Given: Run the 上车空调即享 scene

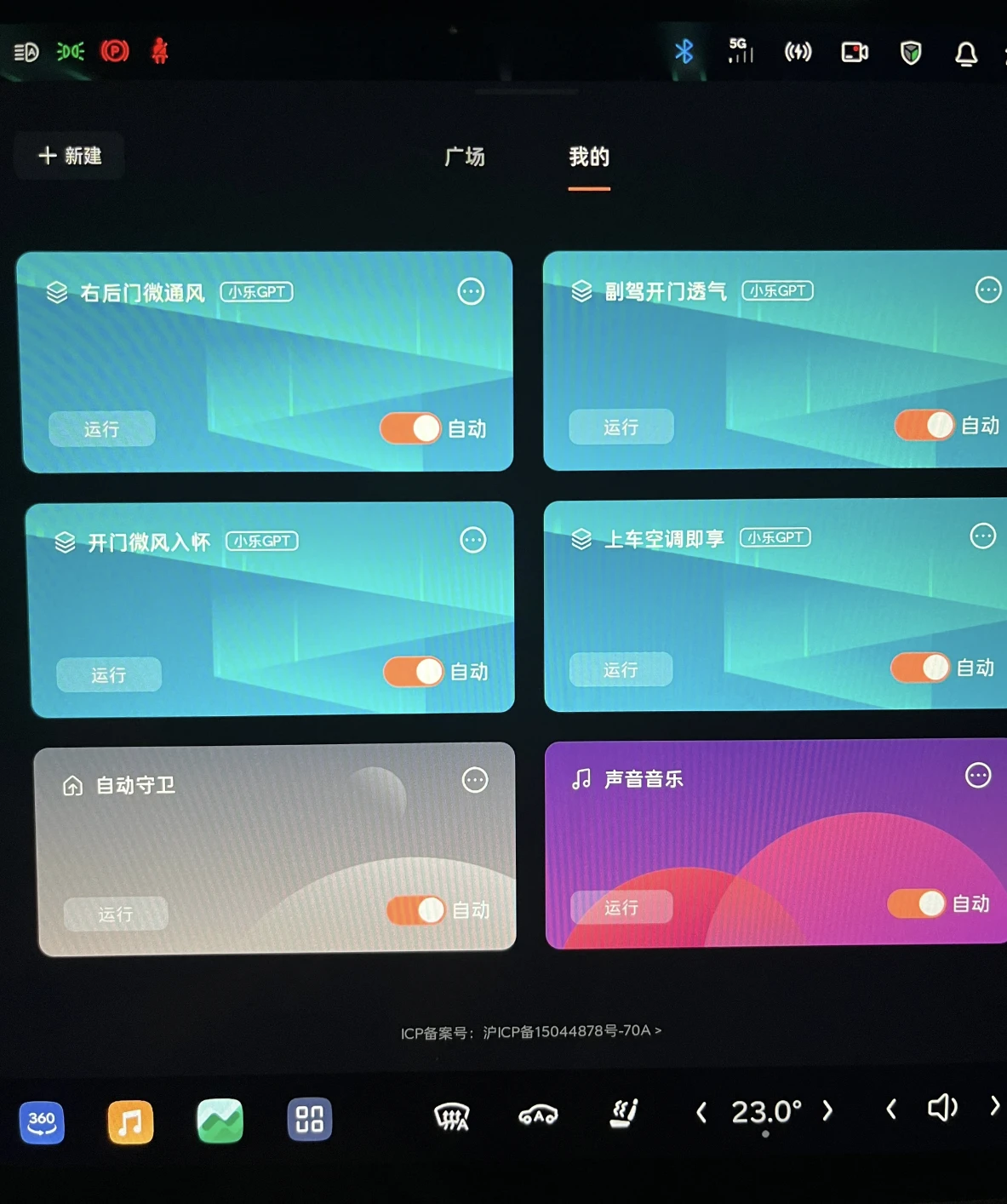Looking at the screenshot, I should 621,670.
